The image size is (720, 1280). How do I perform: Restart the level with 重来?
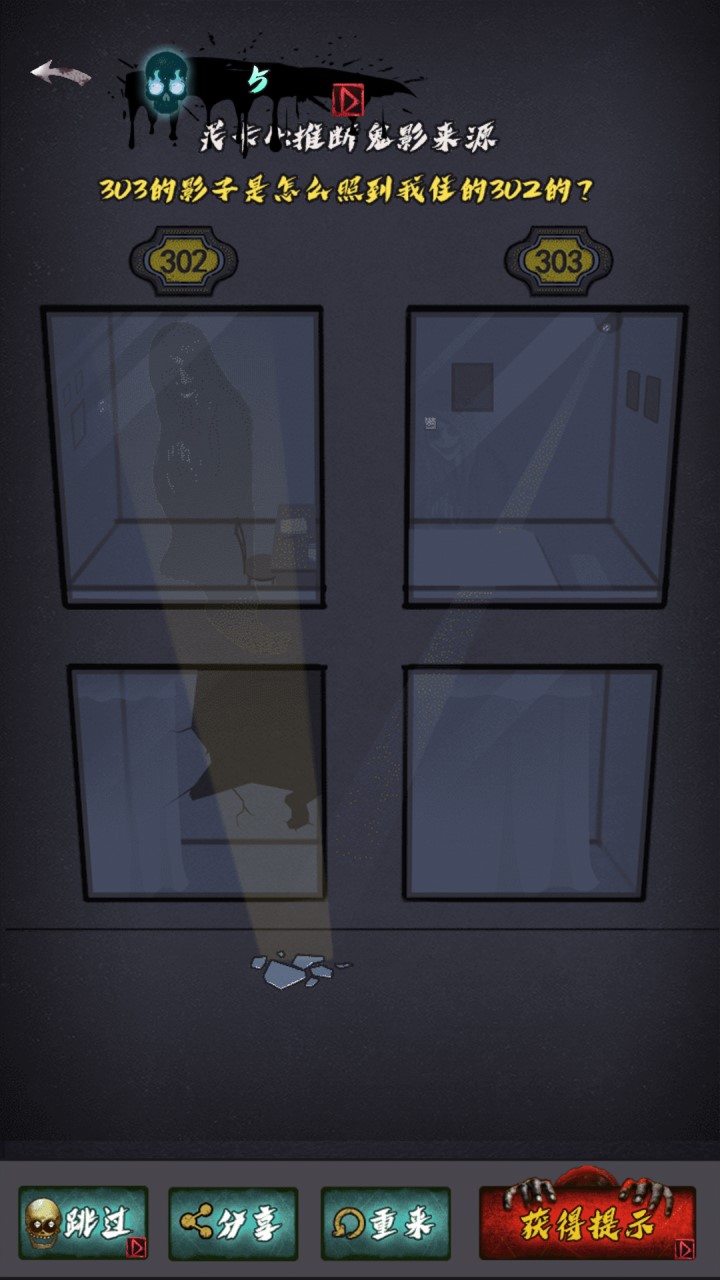pos(385,1222)
